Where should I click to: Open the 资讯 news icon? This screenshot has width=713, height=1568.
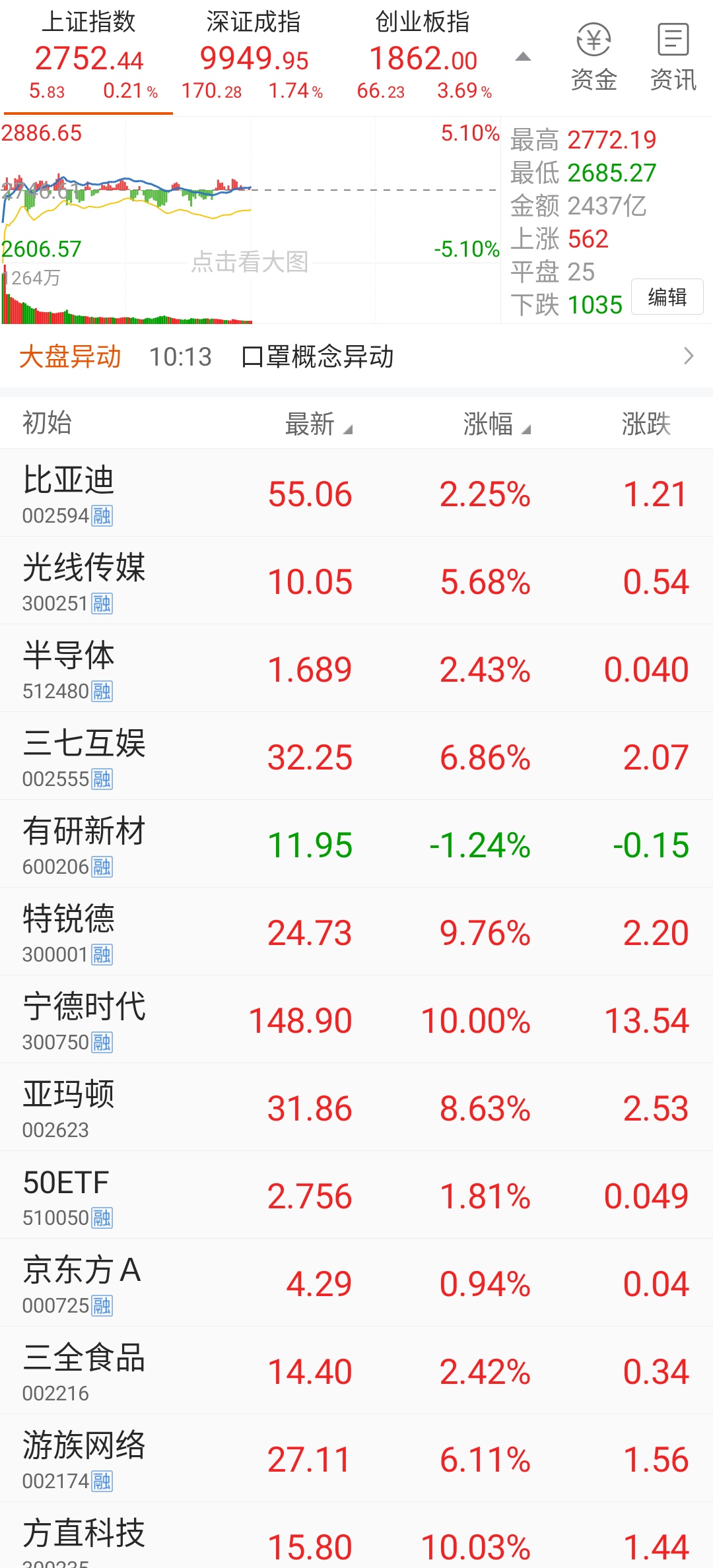[x=673, y=57]
